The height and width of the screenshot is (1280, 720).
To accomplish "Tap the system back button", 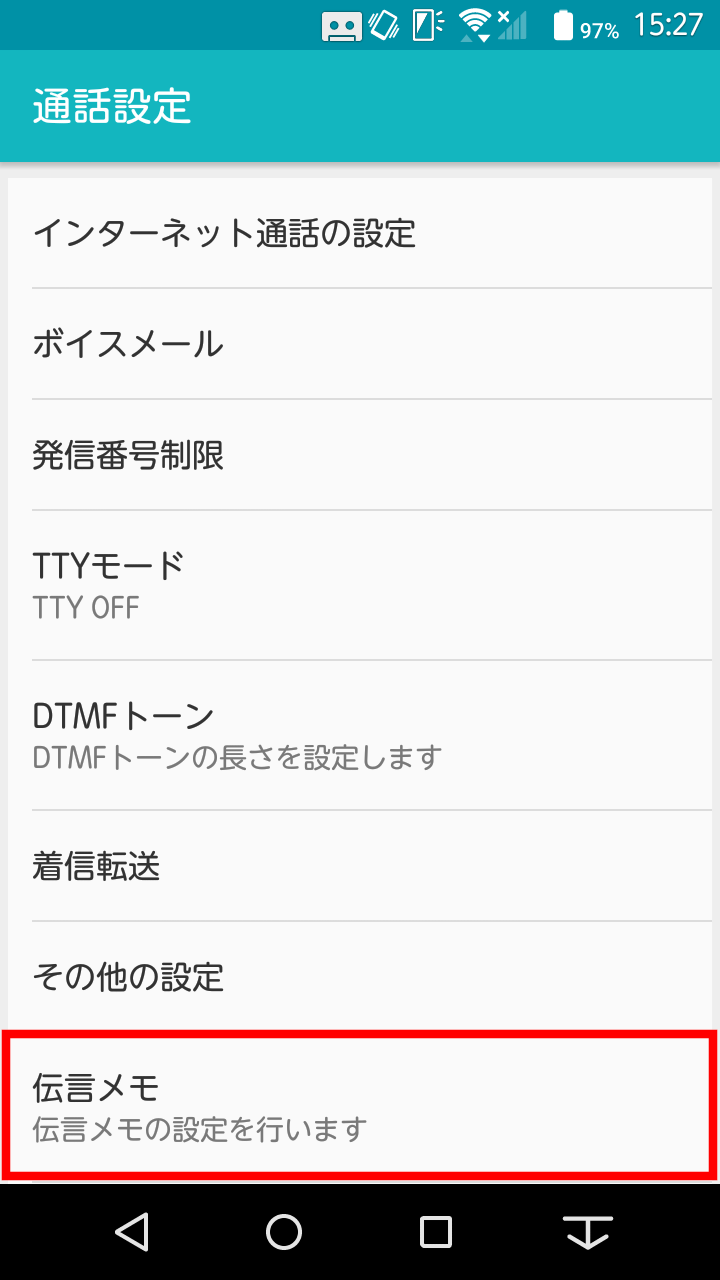I will tap(132, 1232).
